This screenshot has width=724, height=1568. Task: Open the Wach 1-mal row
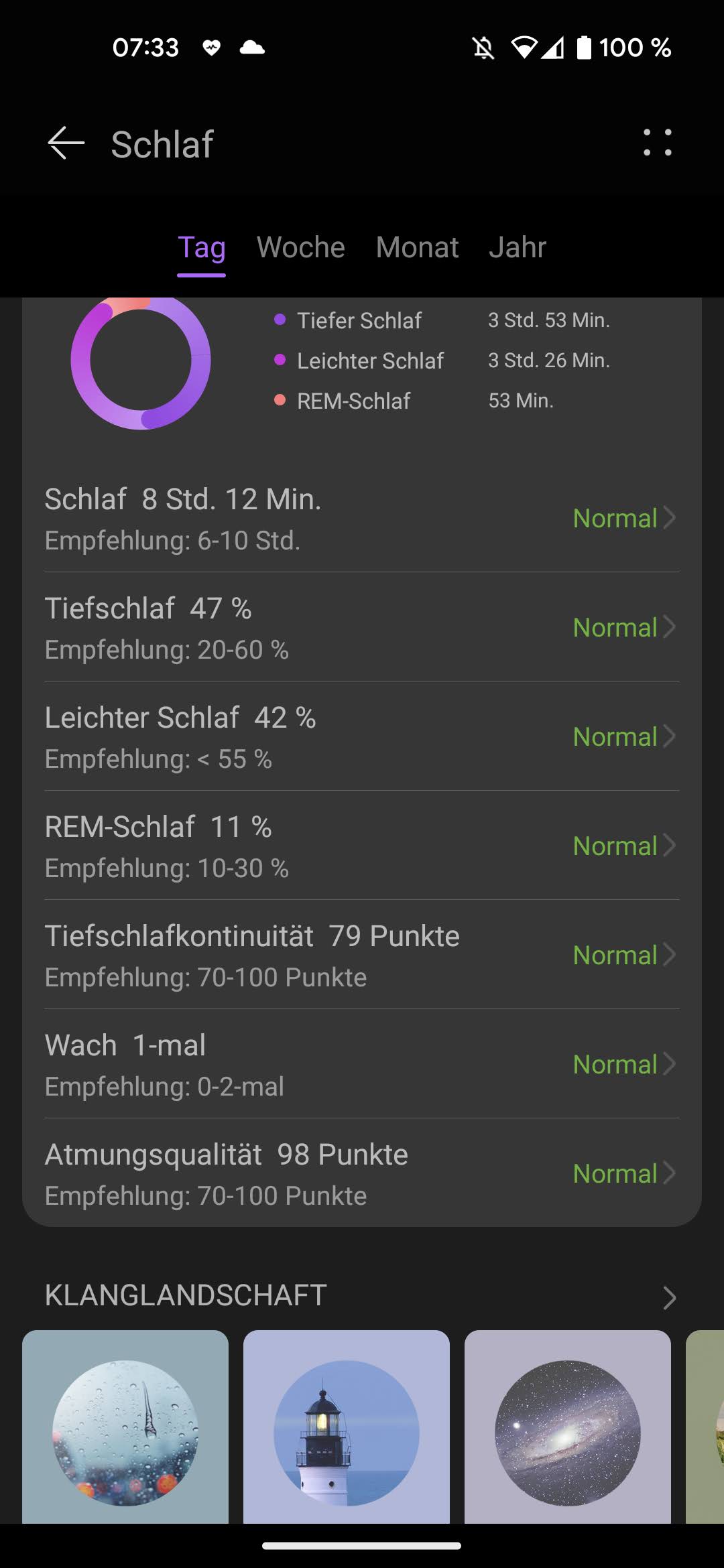coord(362,1064)
